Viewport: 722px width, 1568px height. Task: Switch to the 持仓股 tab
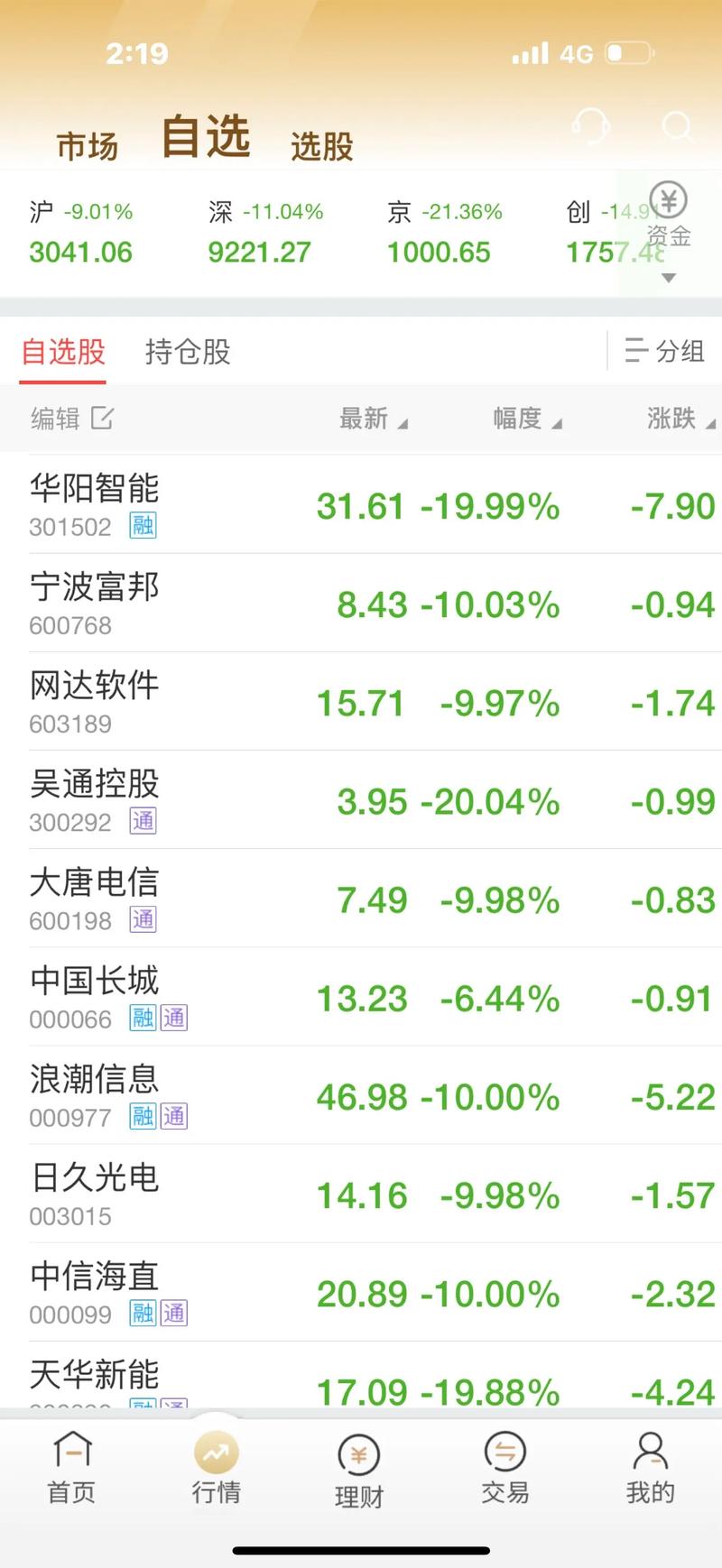pyautogui.click(x=188, y=351)
